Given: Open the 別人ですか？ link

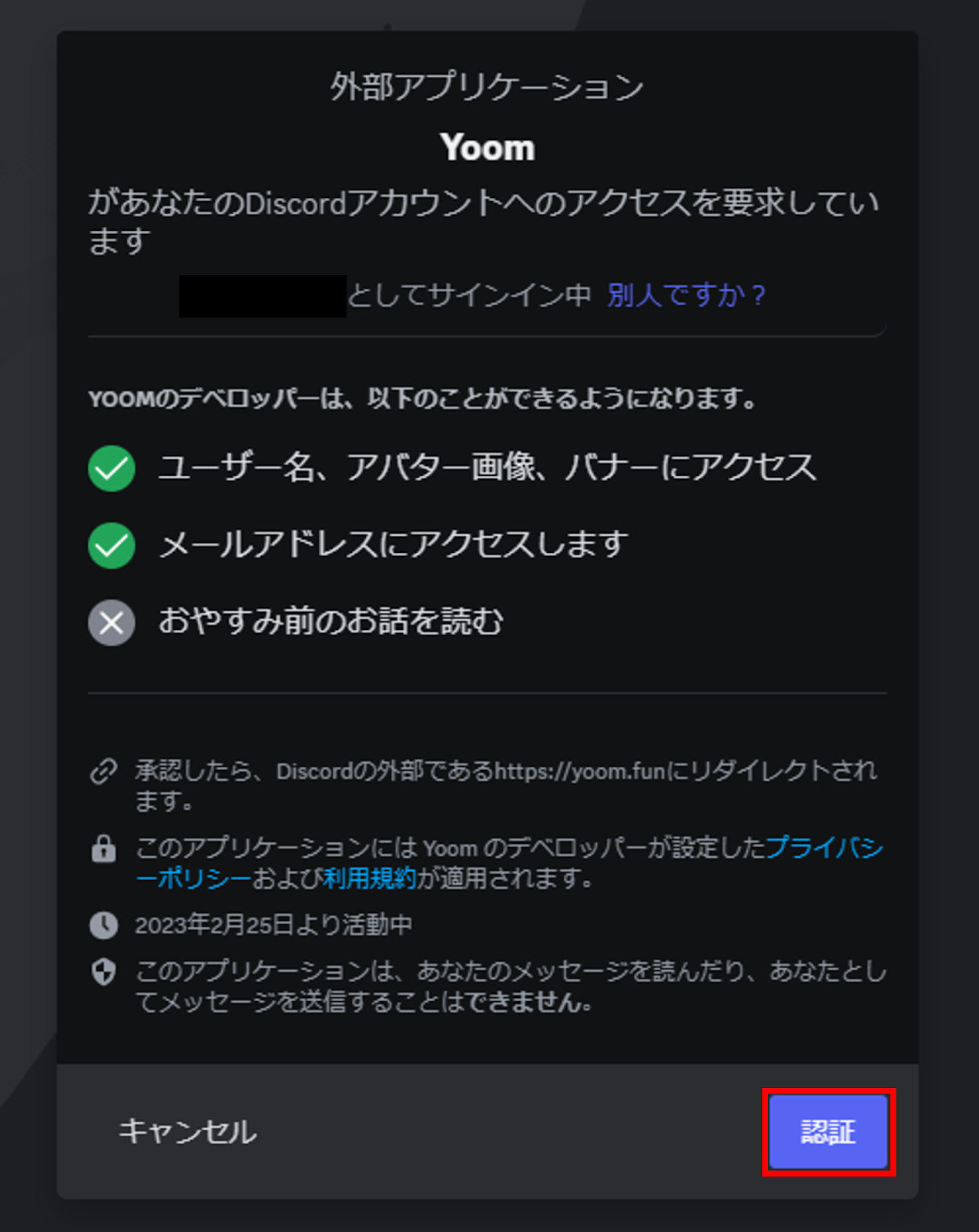Looking at the screenshot, I should [x=686, y=295].
